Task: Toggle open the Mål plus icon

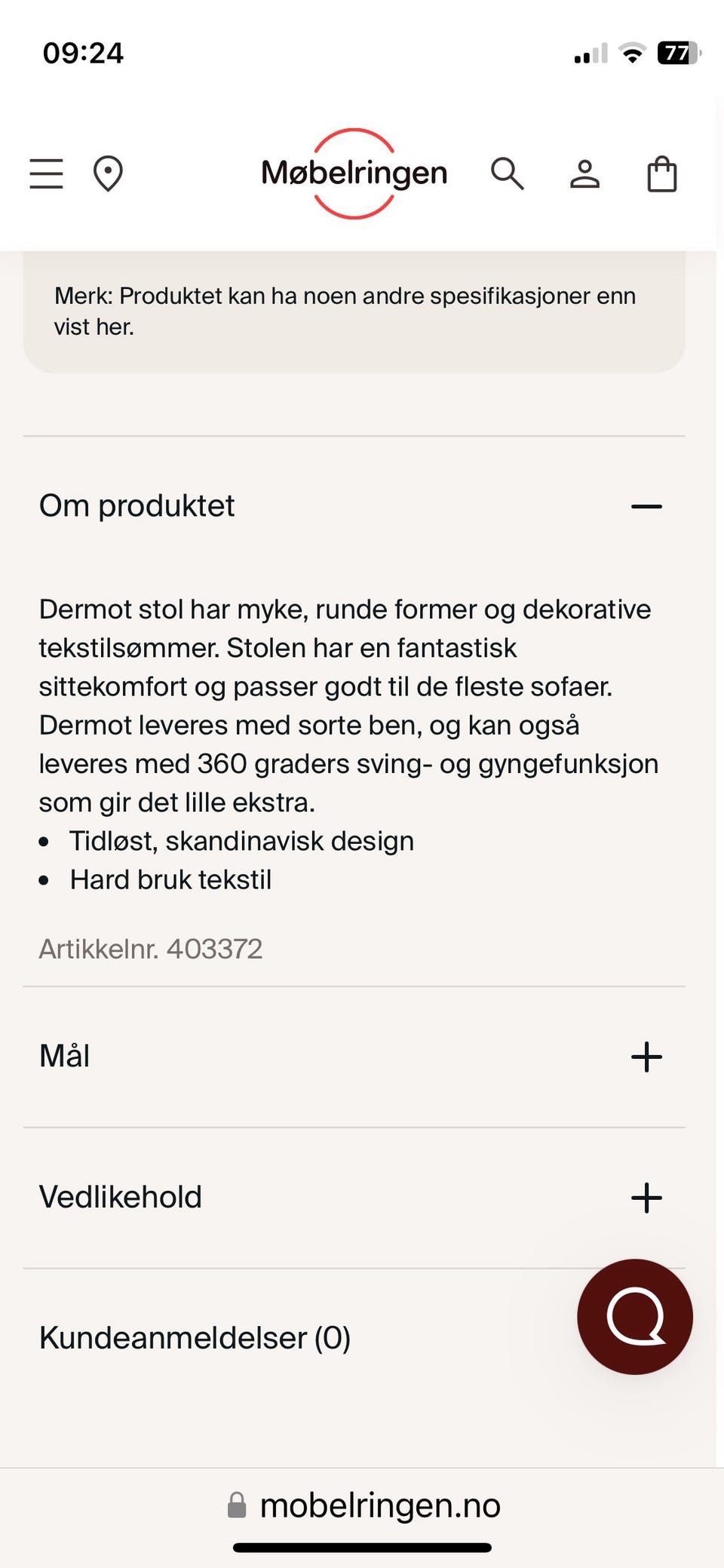Action: [x=646, y=1057]
